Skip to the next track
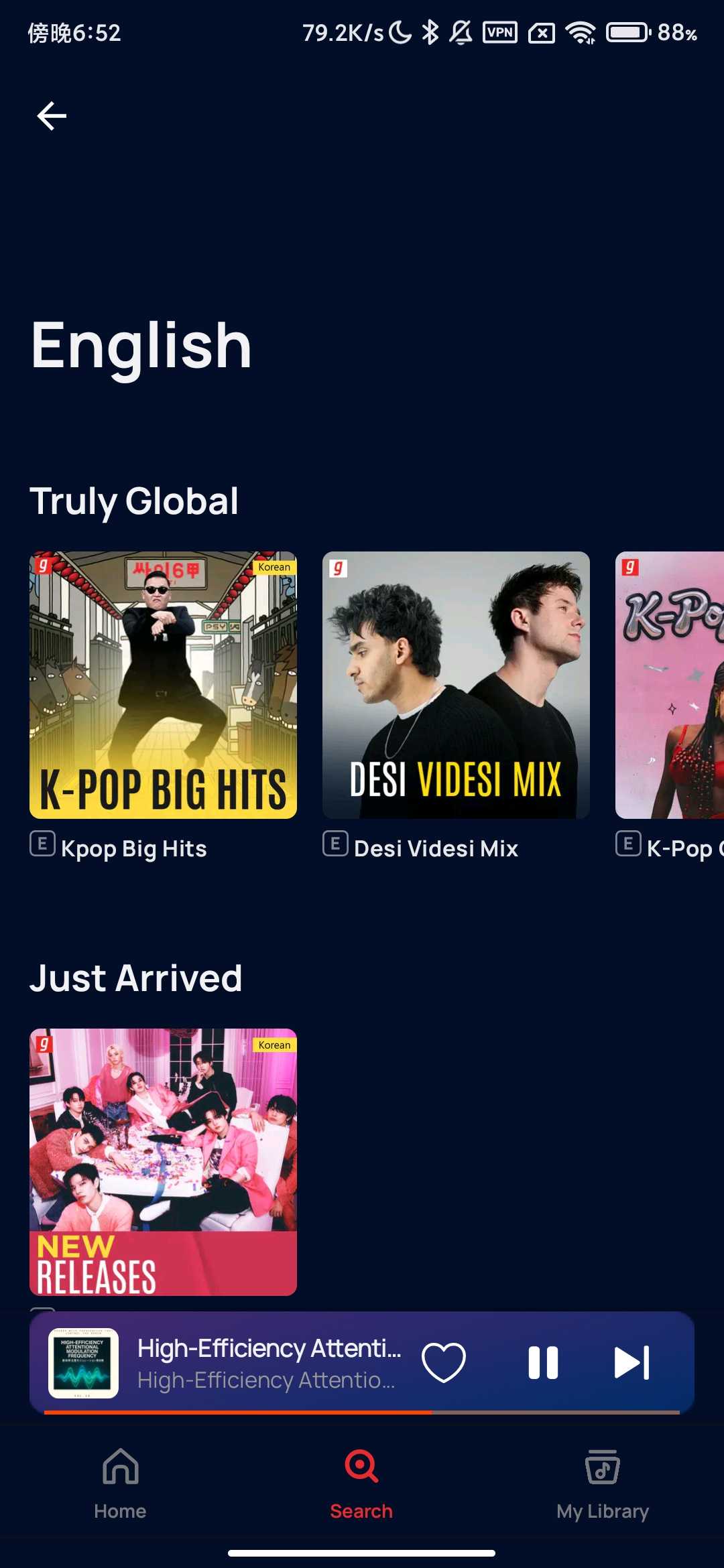 [x=631, y=1362]
